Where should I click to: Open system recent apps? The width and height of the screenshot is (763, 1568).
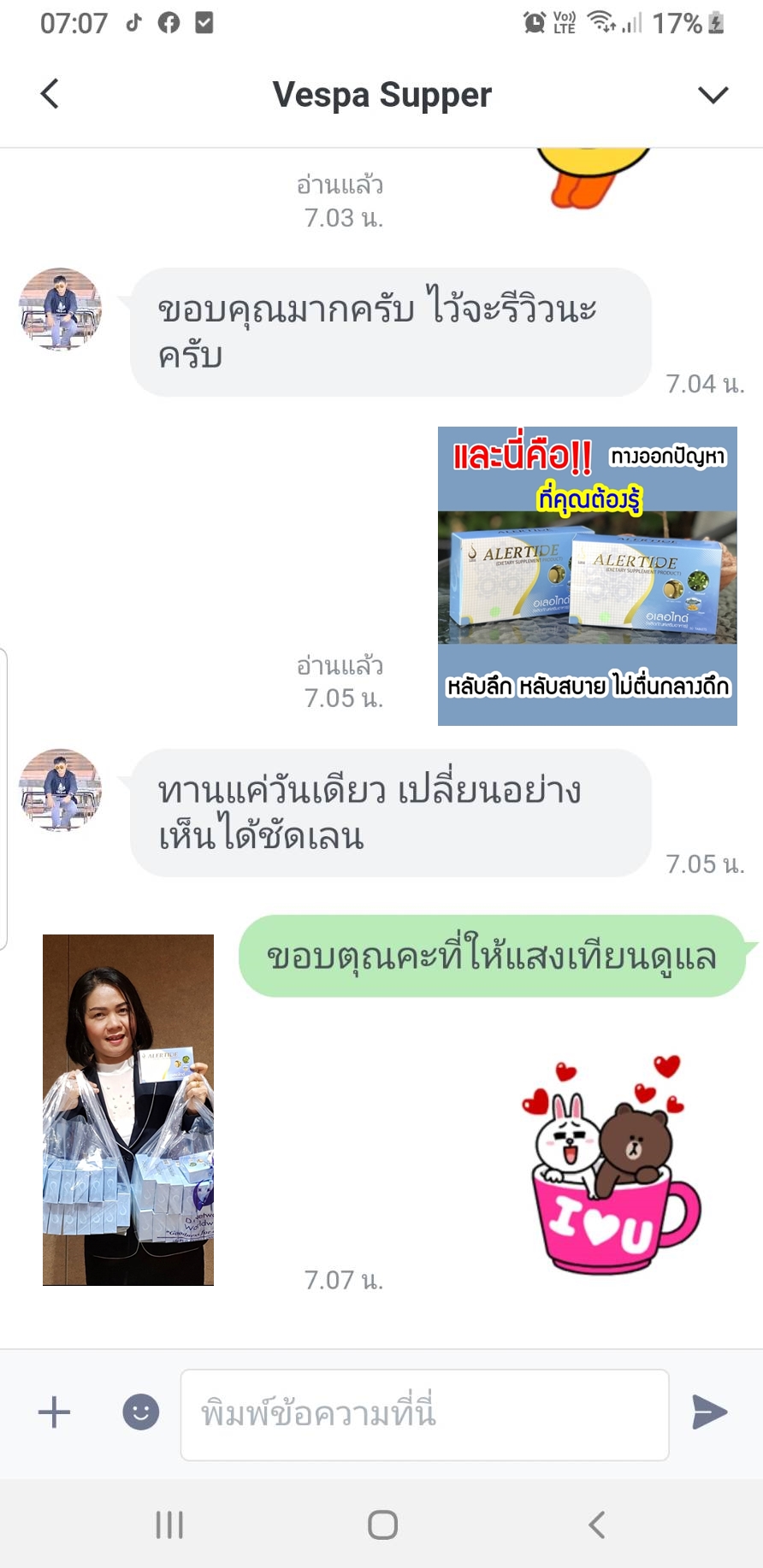[x=169, y=1524]
